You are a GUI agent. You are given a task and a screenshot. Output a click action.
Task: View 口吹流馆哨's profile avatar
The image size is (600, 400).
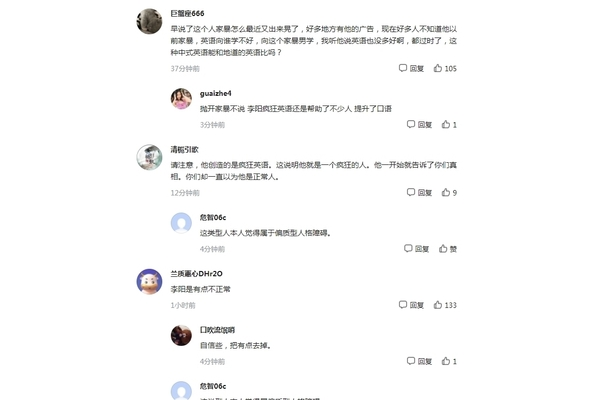[181, 335]
